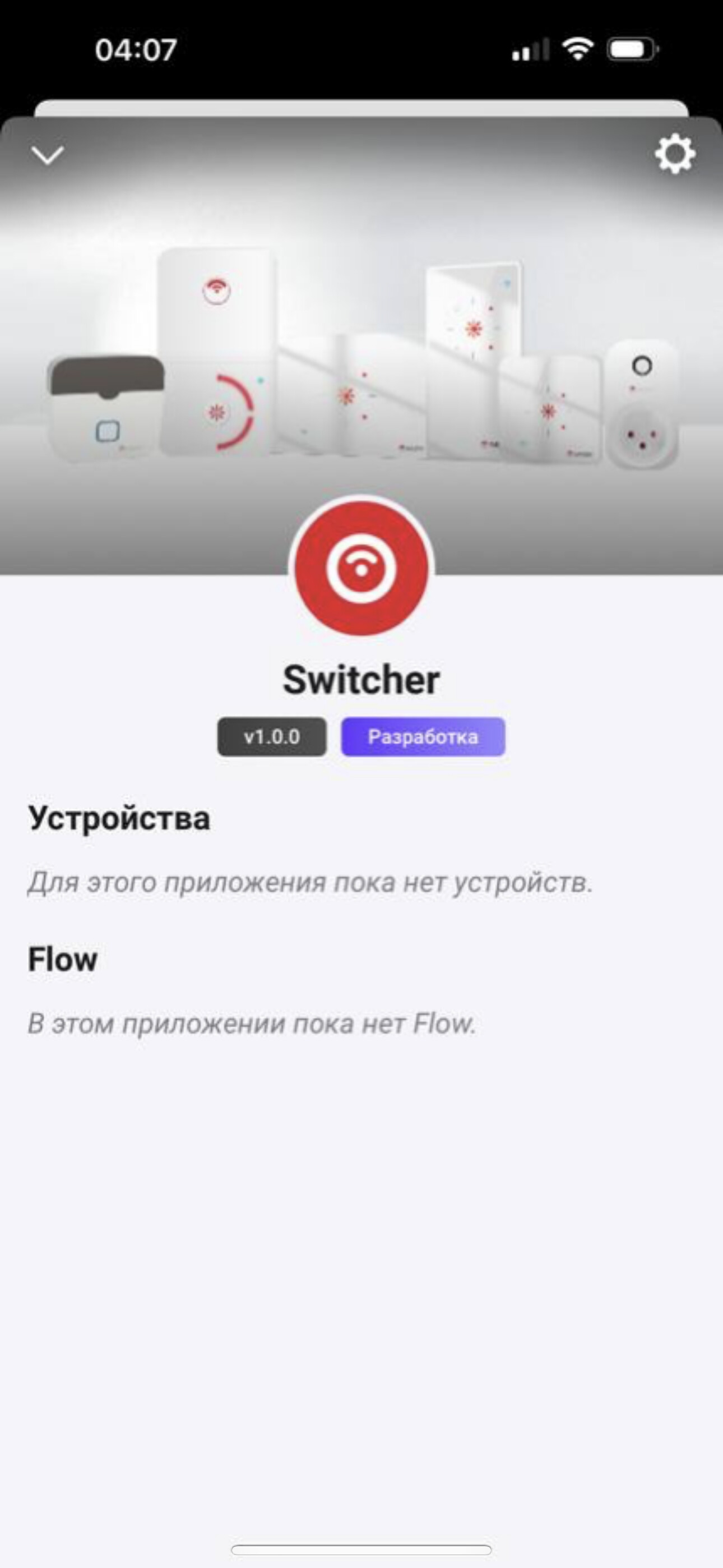Open the Switcher app settings gear

[674, 155]
